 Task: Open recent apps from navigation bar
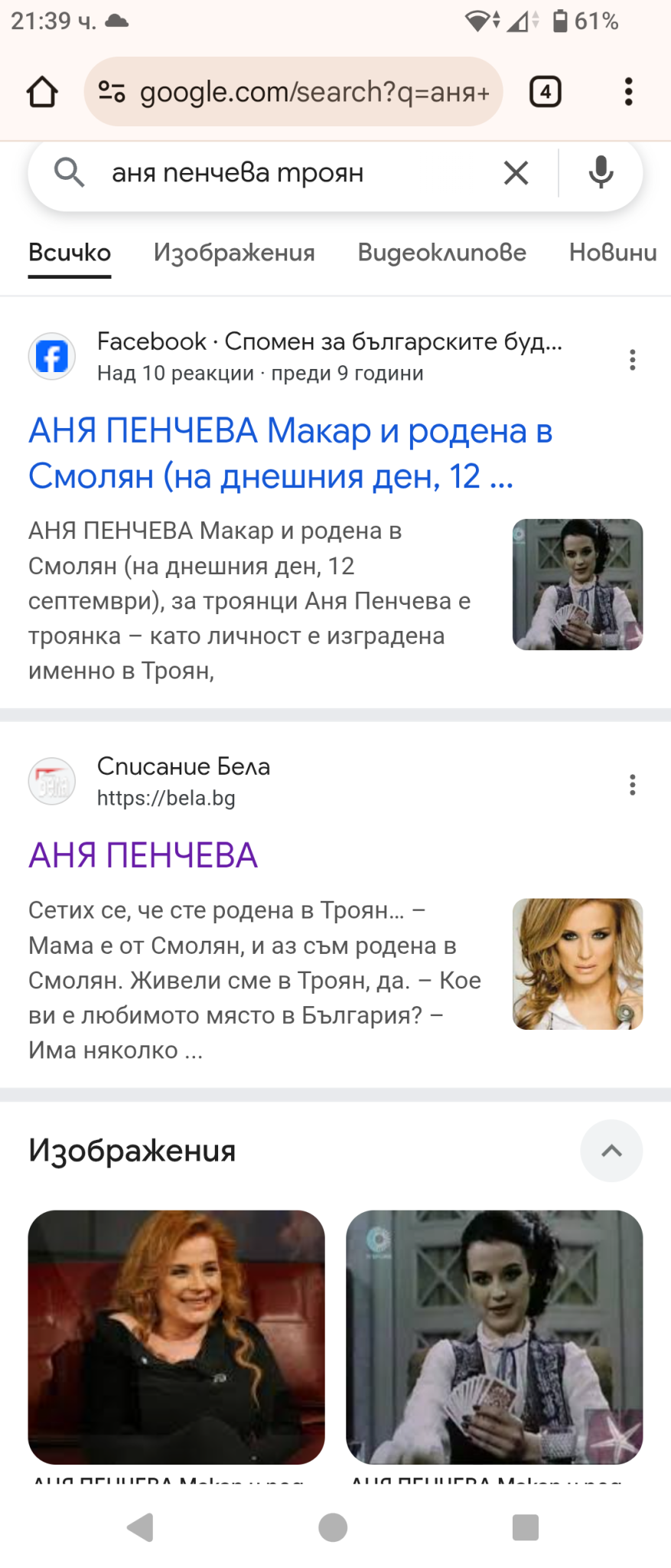coord(526,1527)
